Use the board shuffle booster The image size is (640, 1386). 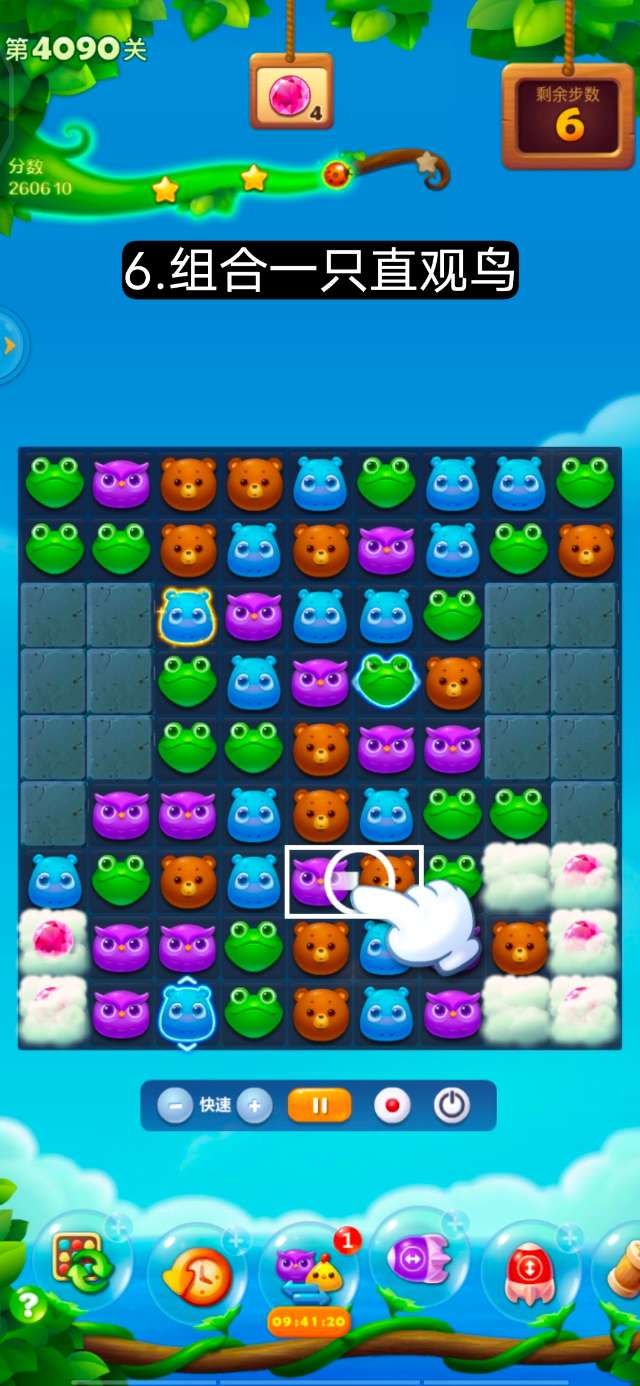click(x=82, y=1261)
